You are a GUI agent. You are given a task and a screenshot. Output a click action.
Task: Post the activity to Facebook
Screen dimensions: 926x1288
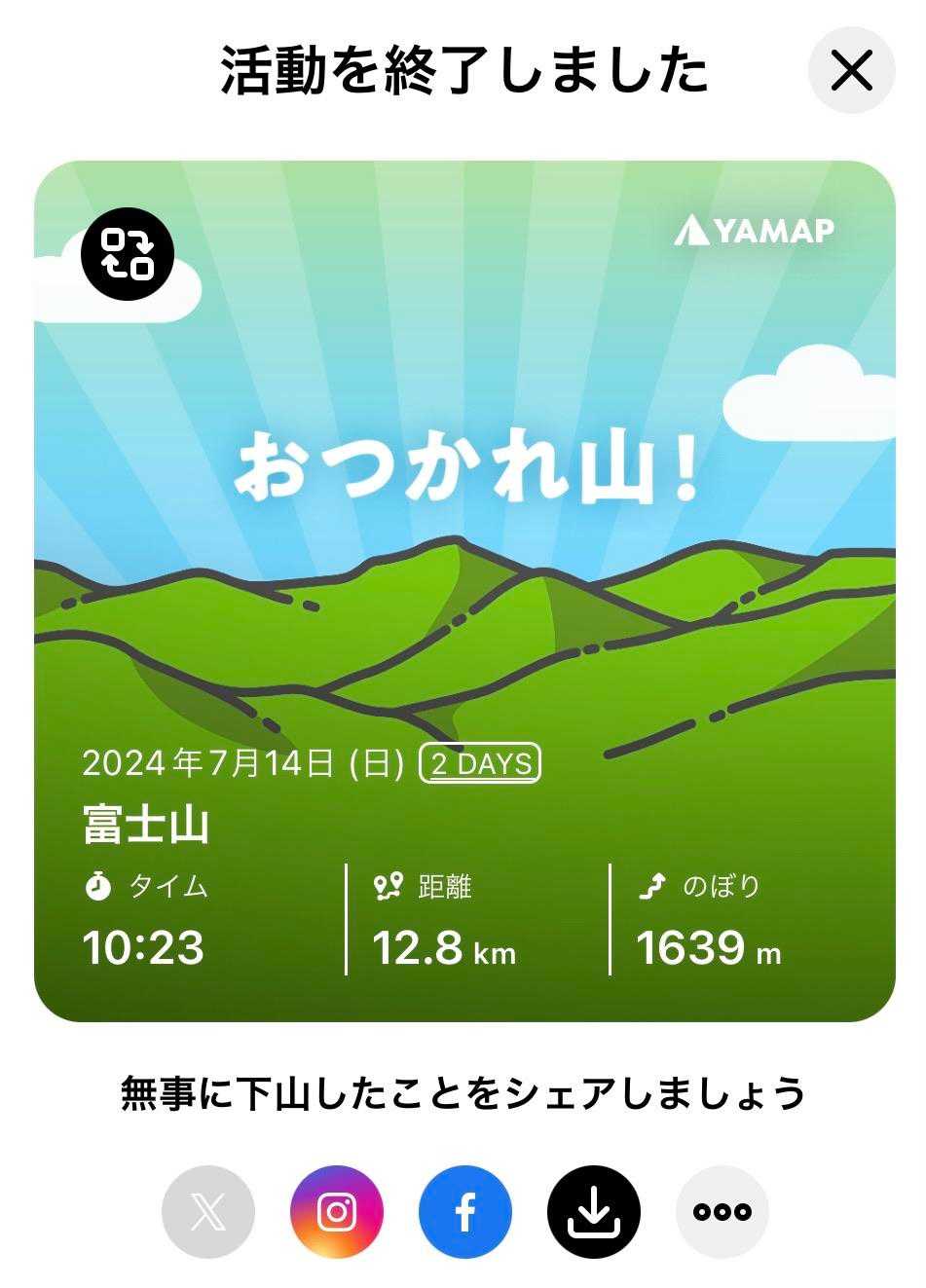pos(465,1212)
